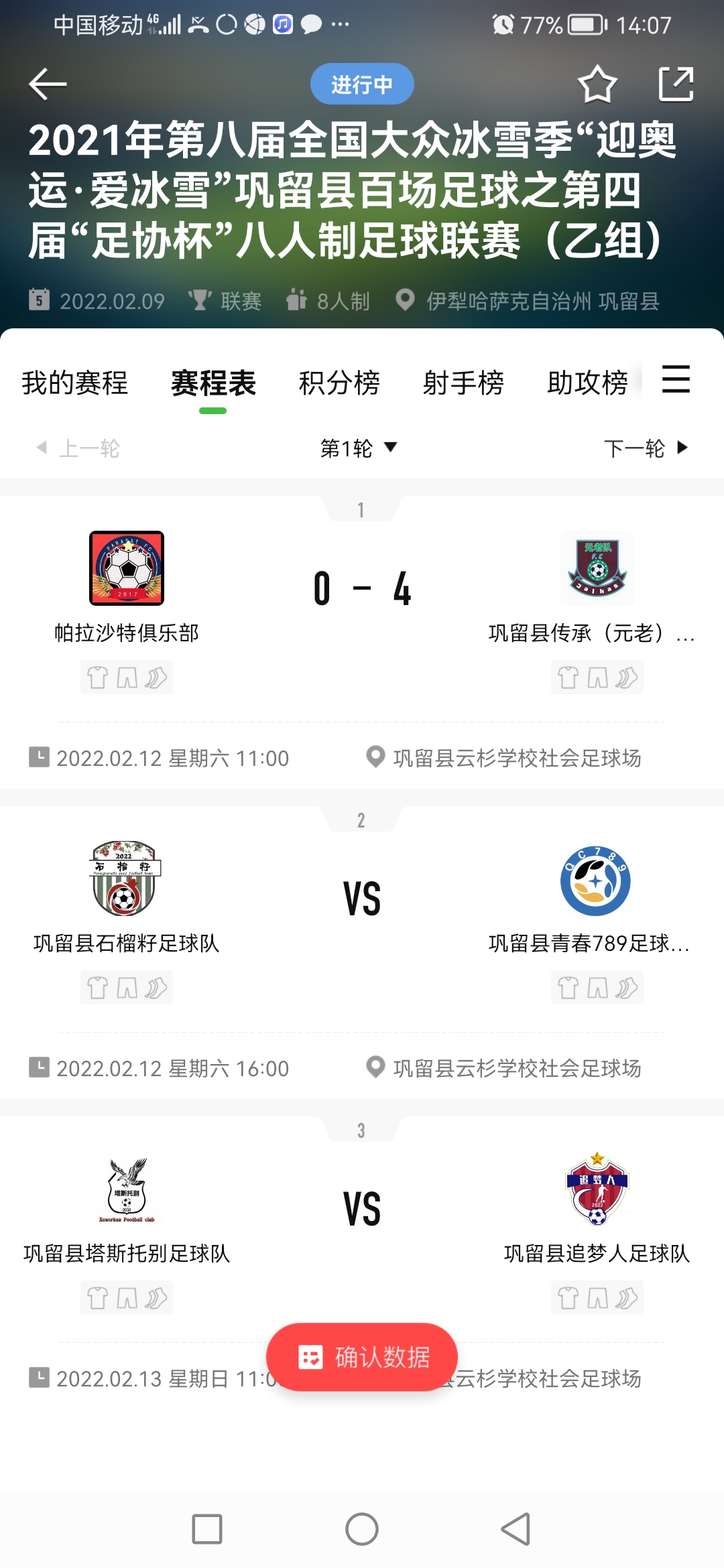The image size is (724, 1568).
Task: Tap the system home button
Action: point(362,1529)
